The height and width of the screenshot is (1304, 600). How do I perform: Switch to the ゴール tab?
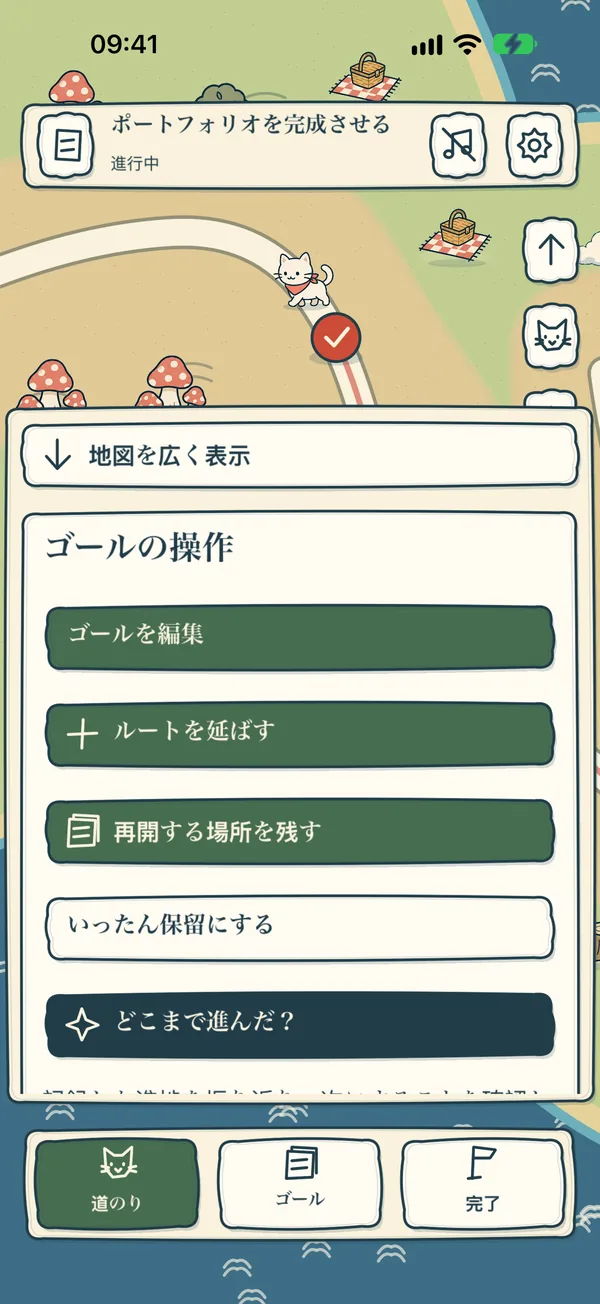pos(300,1183)
